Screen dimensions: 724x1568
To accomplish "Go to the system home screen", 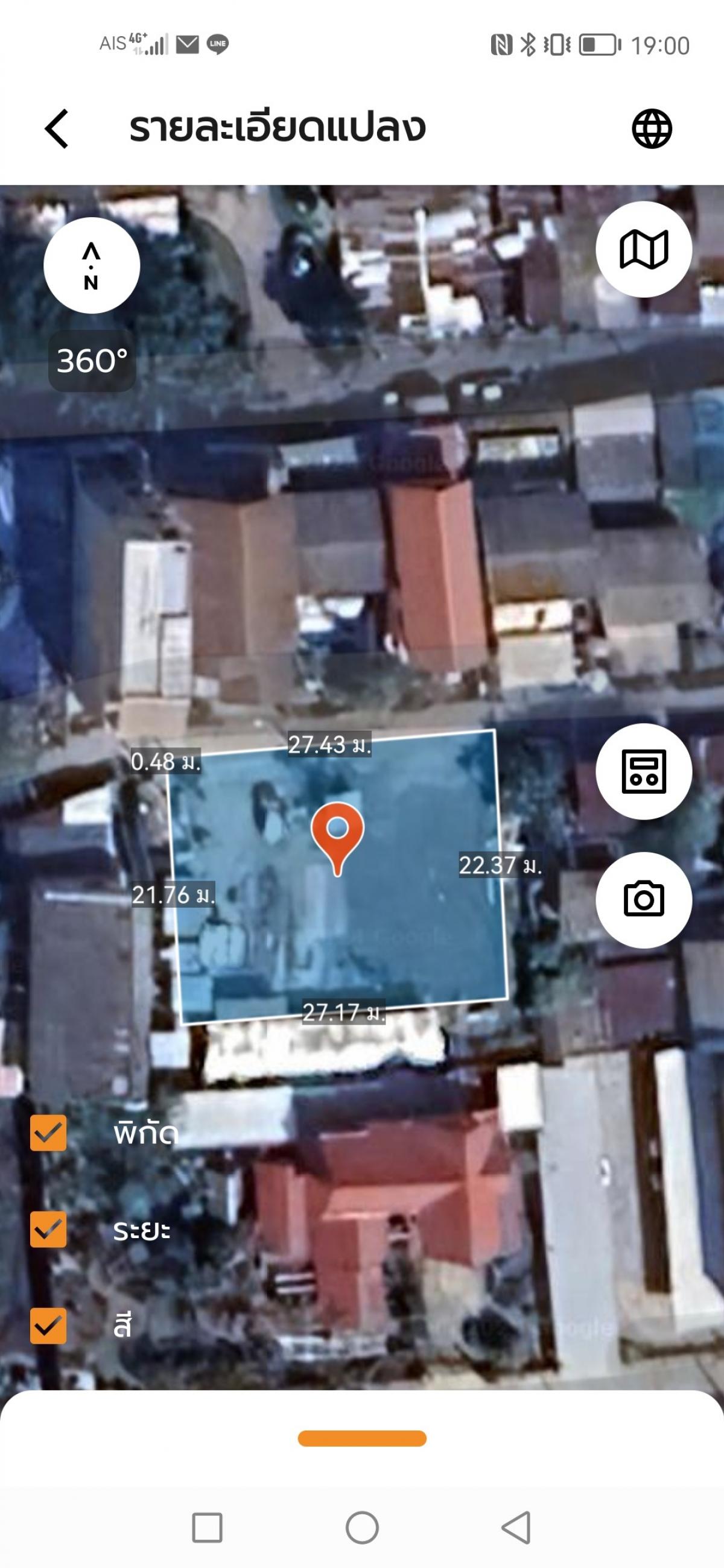I will [361, 1527].
